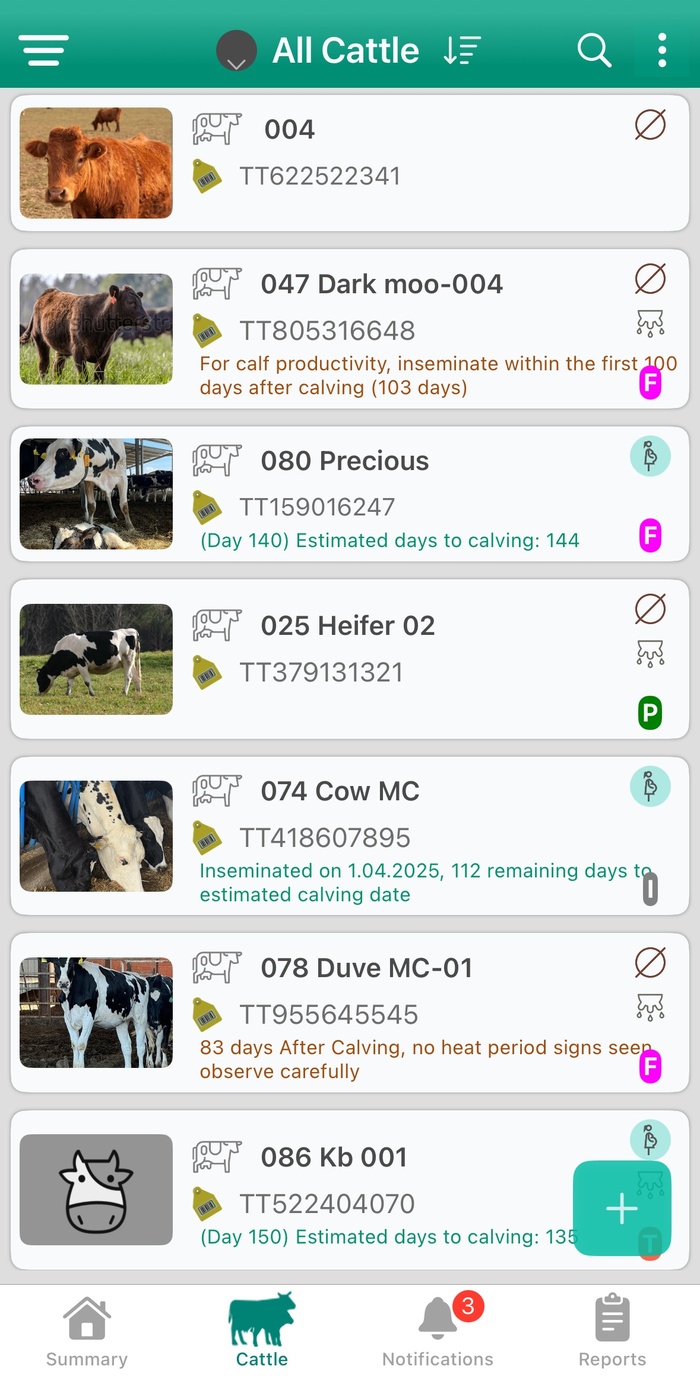Add a new cattle record

pos(621,1208)
